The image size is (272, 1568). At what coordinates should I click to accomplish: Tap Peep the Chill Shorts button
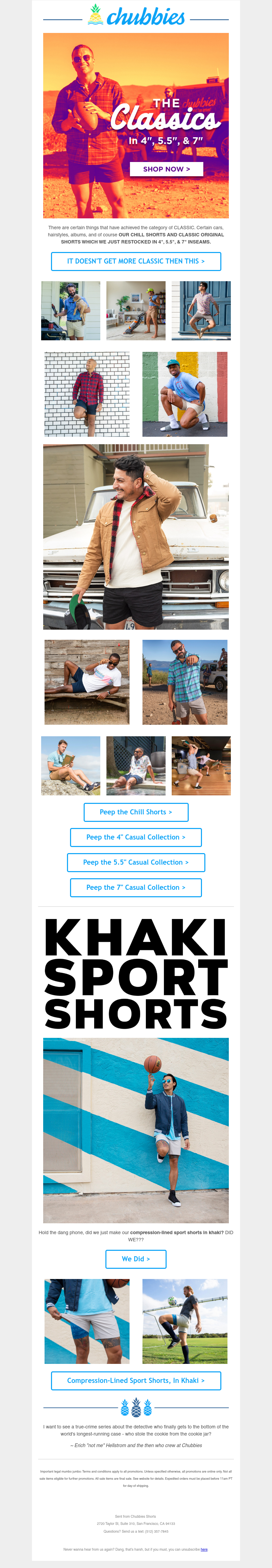point(135,812)
